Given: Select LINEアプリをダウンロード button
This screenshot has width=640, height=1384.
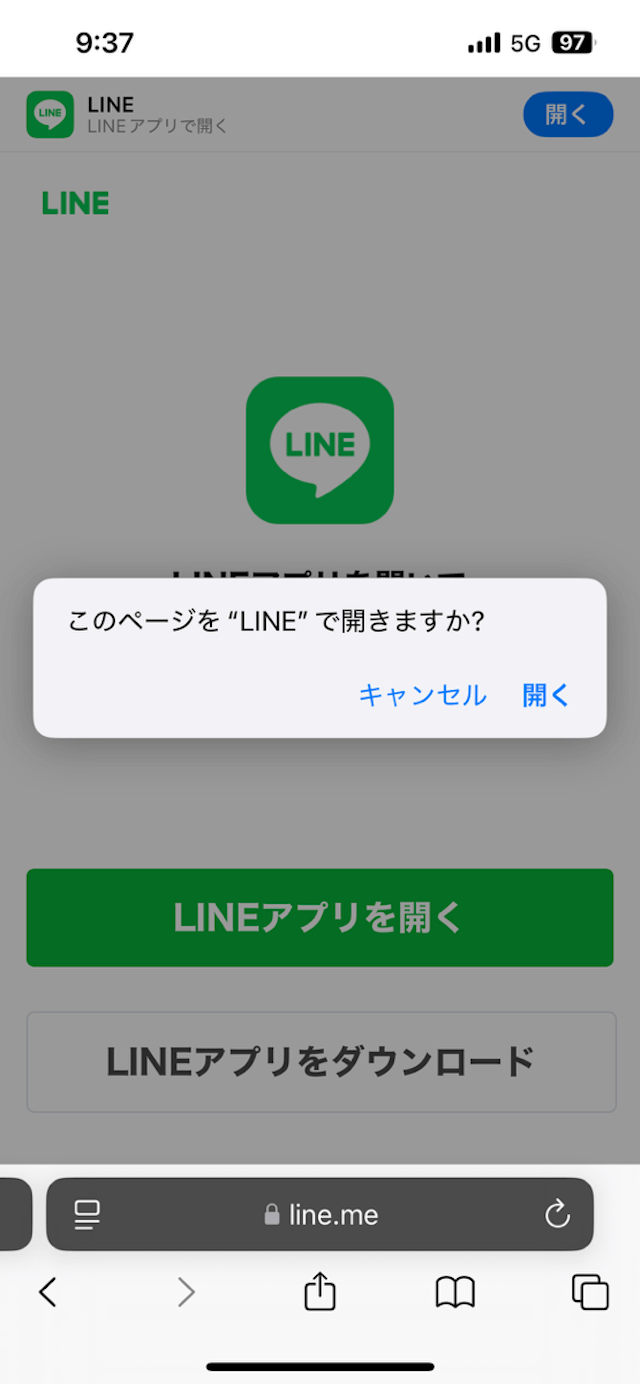Looking at the screenshot, I should [321, 1062].
